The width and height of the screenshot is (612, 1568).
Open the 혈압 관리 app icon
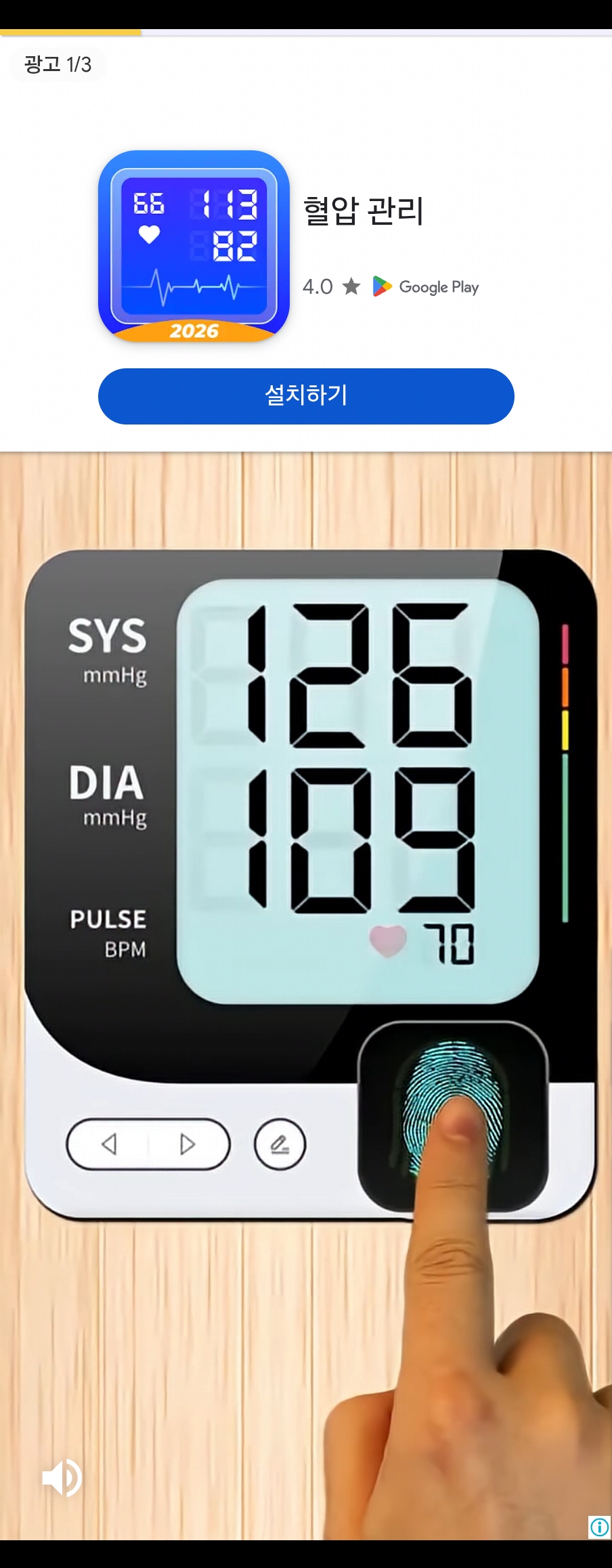[x=194, y=246]
